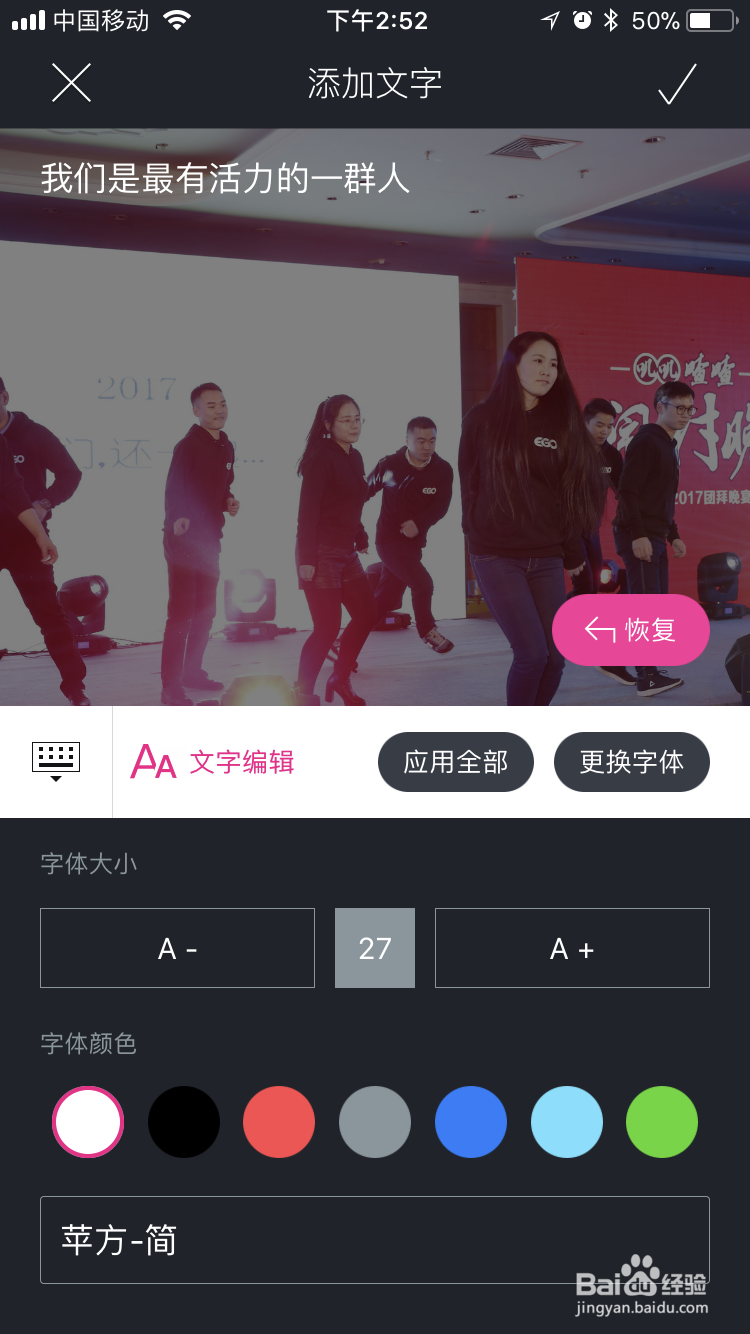This screenshot has width=750, height=1334.
Task: Tap the current size value 27
Action: [374, 948]
